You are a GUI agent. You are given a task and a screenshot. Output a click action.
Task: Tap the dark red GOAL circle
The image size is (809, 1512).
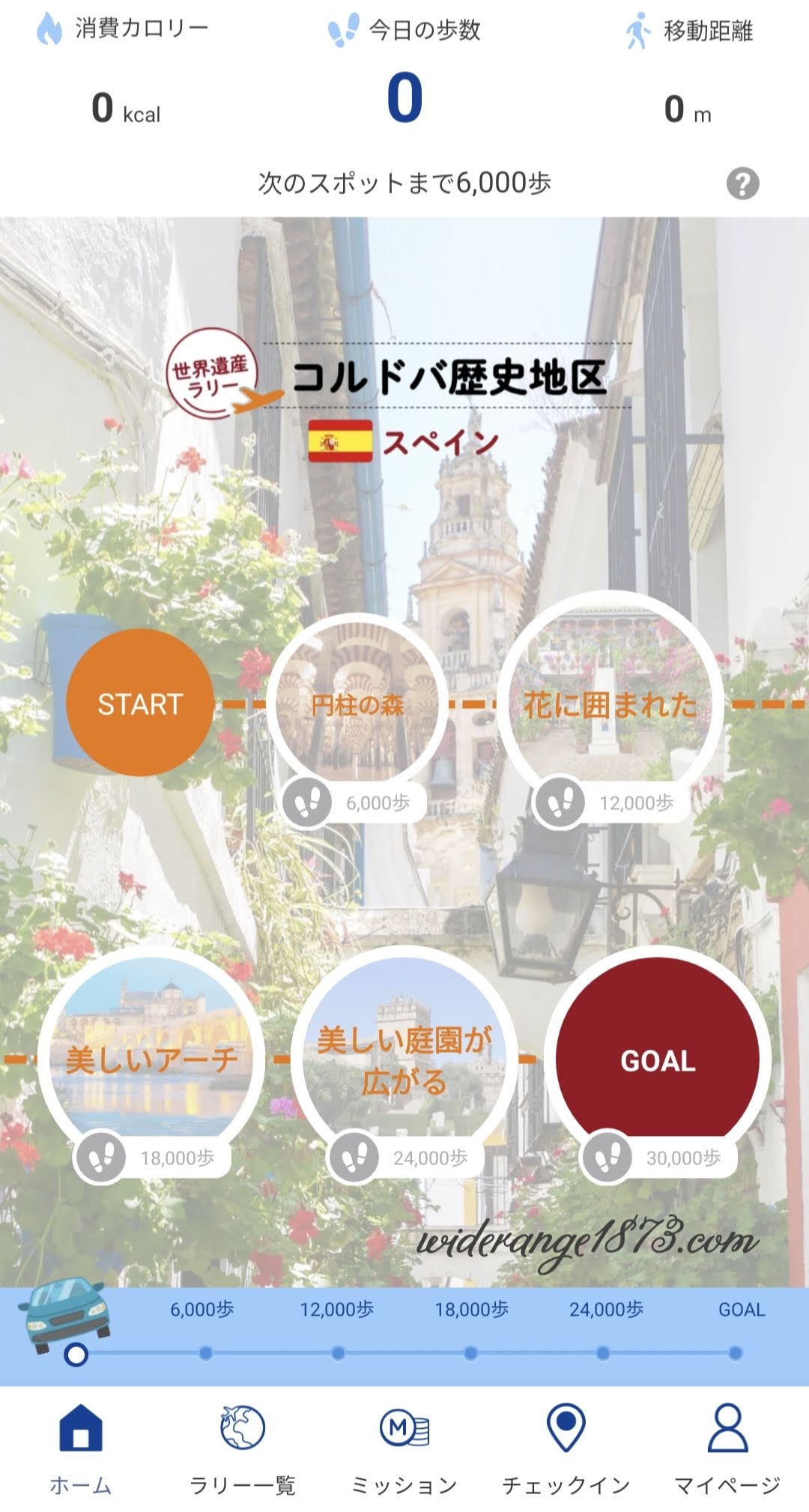coord(658,1059)
